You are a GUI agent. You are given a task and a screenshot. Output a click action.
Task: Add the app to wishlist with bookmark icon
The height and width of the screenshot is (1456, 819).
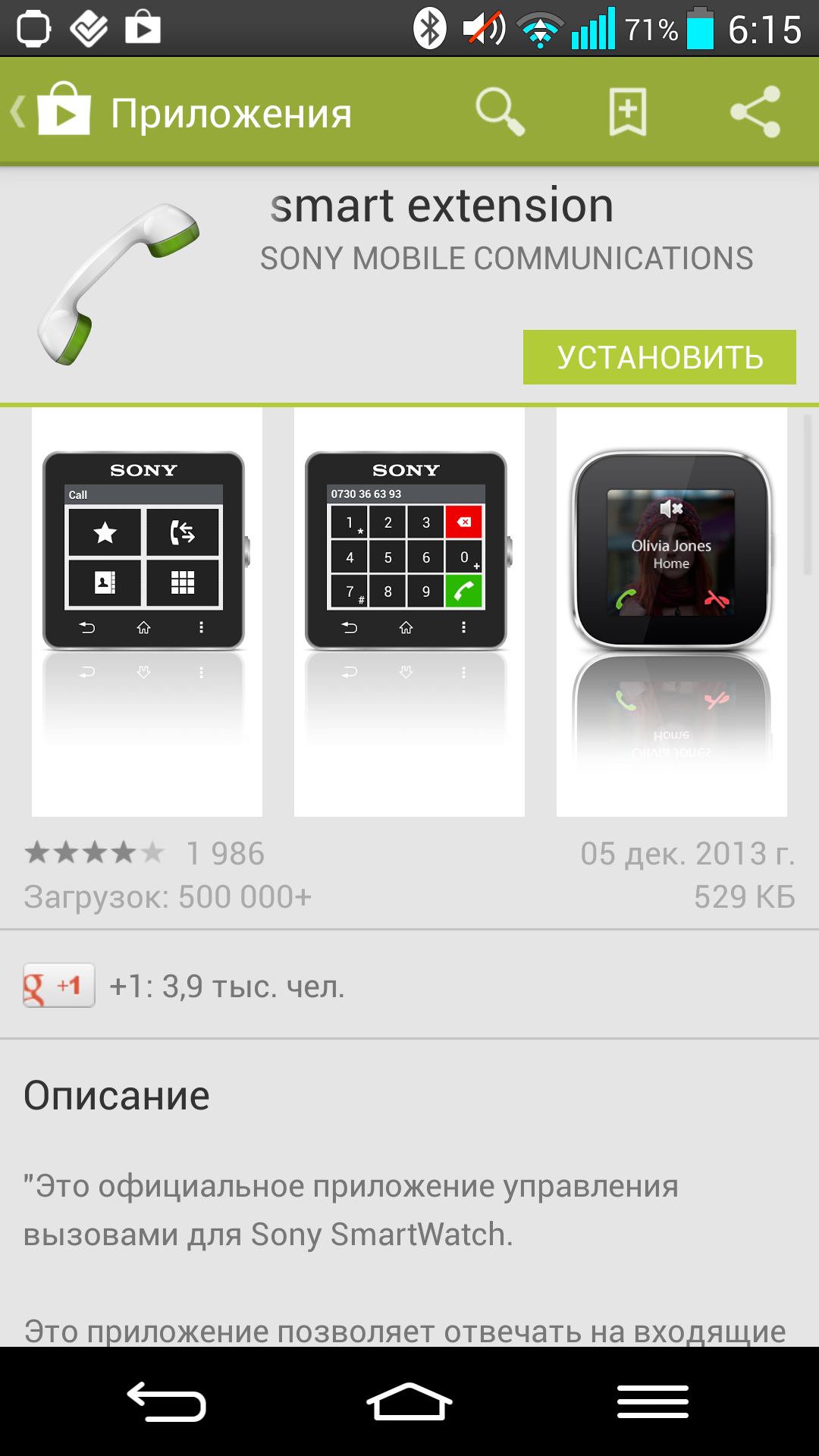click(x=628, y=111)
